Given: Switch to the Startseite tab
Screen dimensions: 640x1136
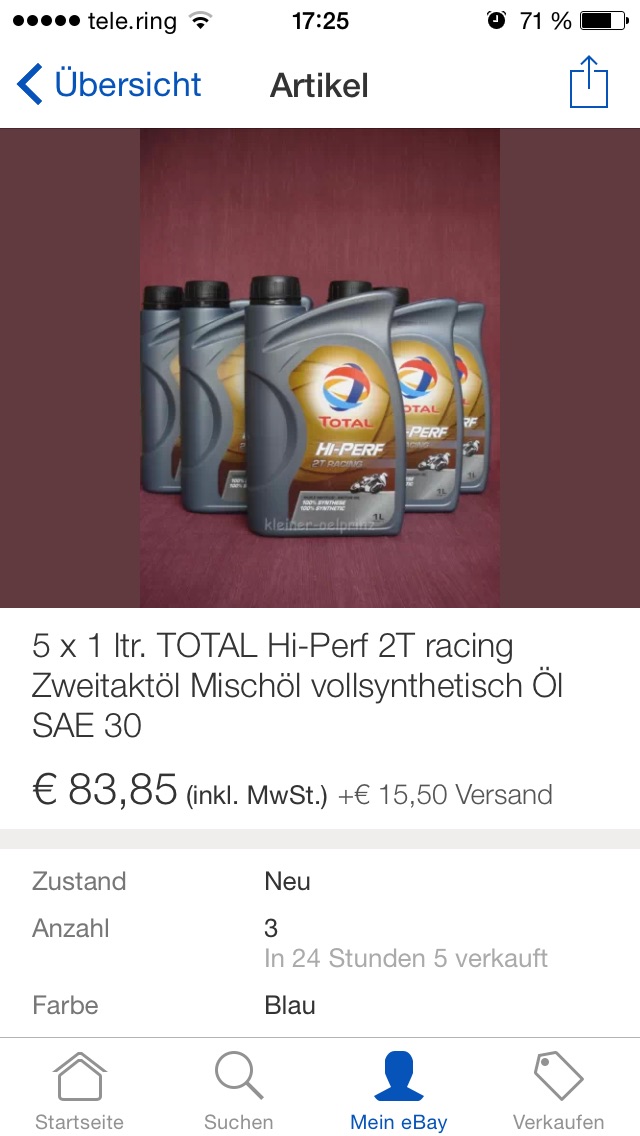Looking at the screenshot, I should pos(79,1090).
